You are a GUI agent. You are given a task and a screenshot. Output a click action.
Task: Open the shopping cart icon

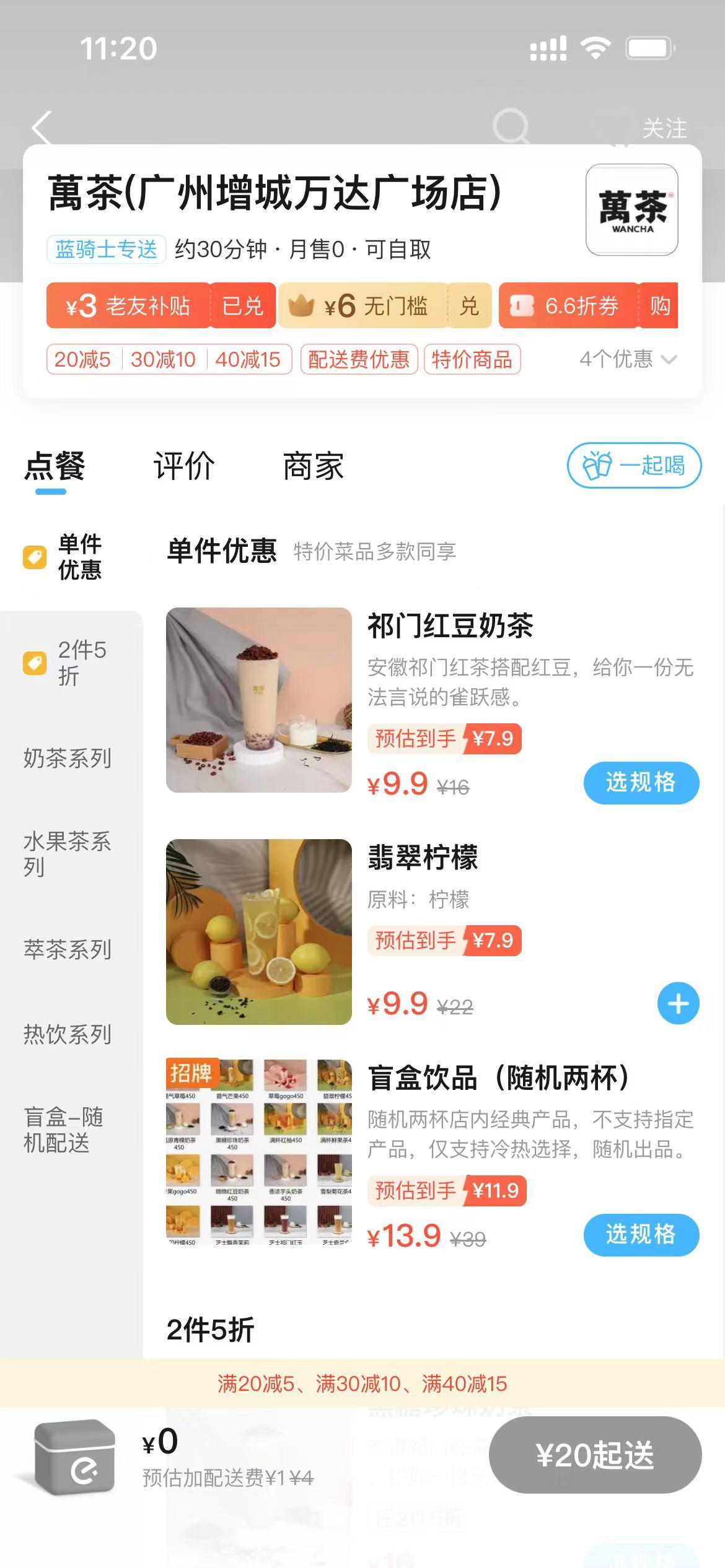(75, 1457)
